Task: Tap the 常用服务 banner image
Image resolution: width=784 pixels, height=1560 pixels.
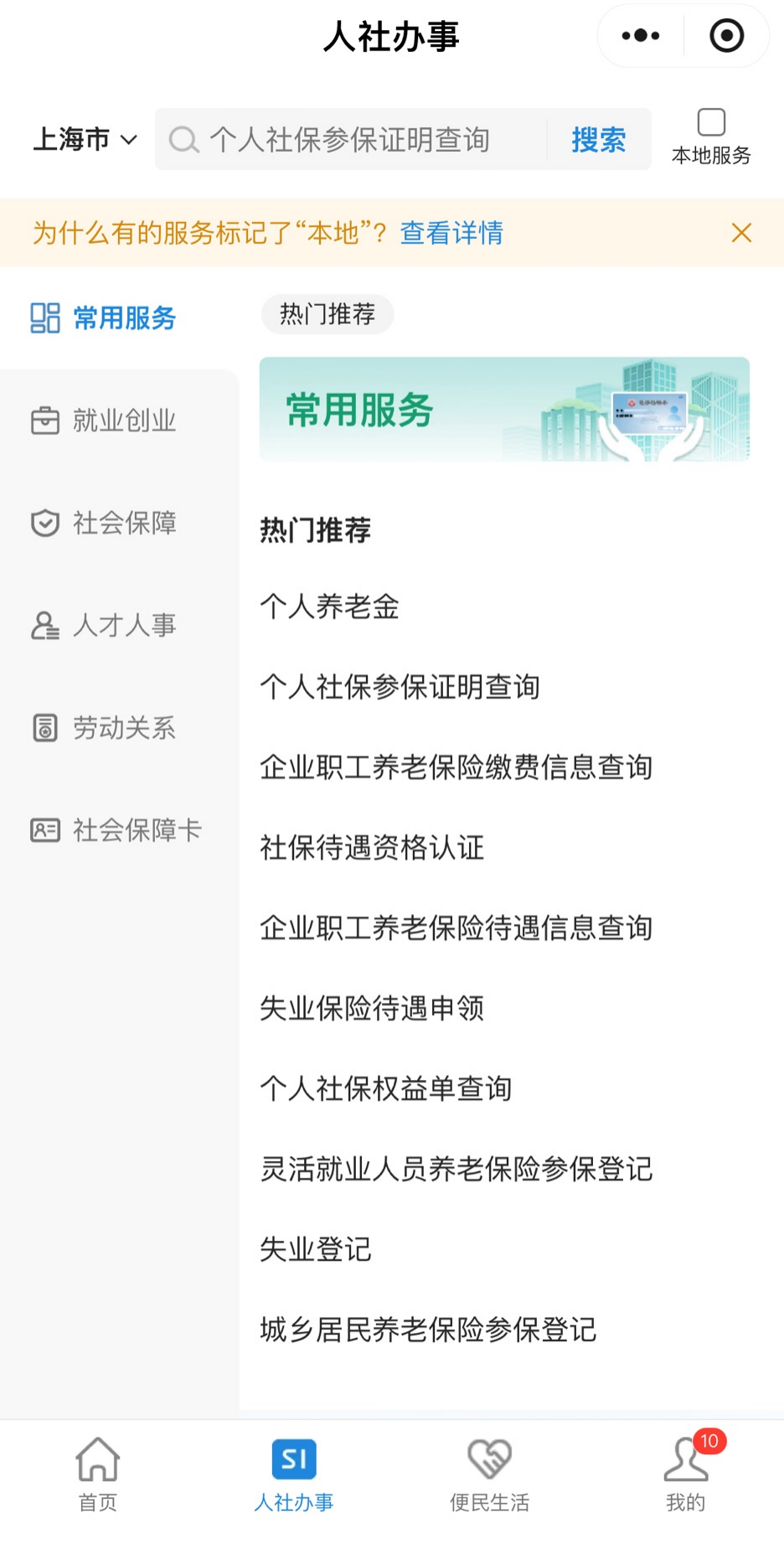Action: pyautogui.click(x=505, y=409)
